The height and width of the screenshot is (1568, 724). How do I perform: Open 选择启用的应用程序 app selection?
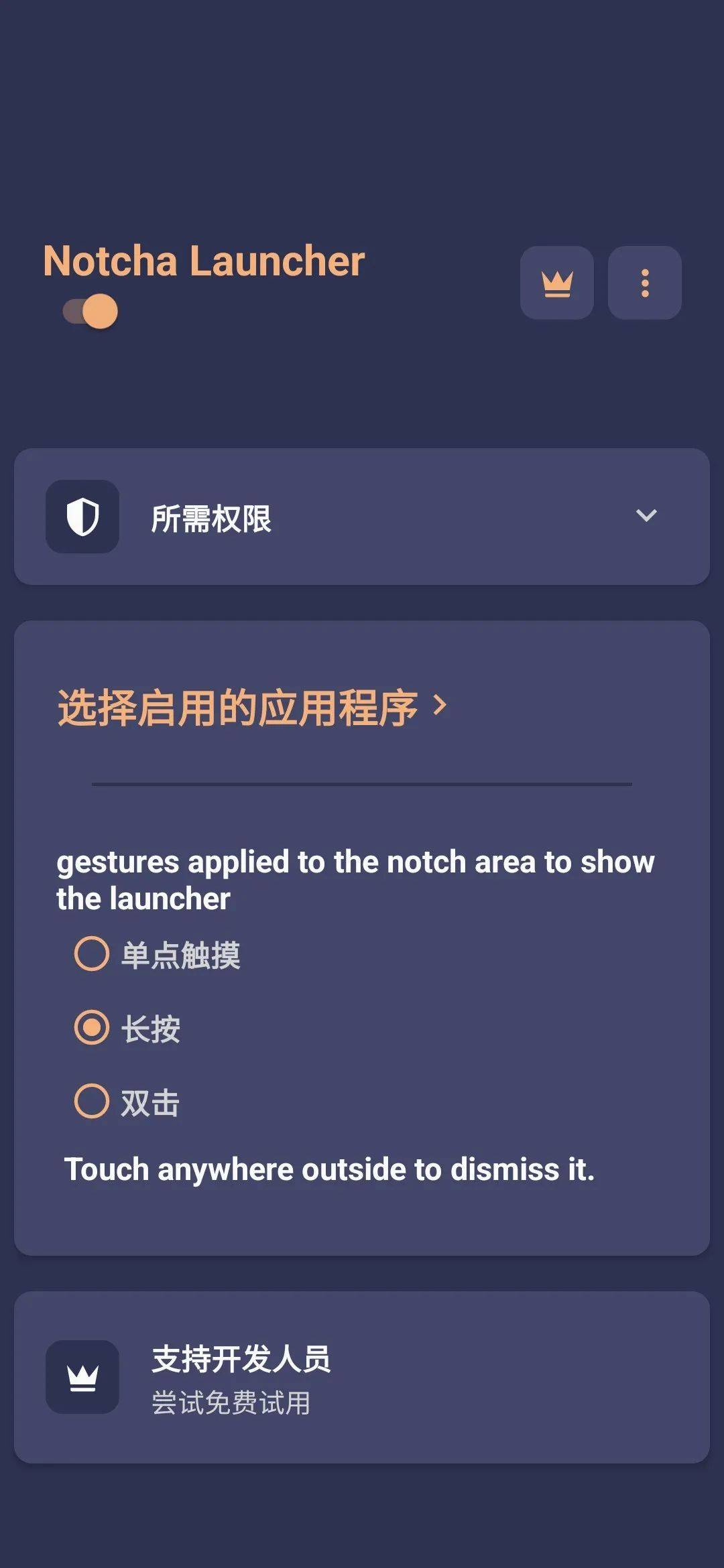(x=251, y=707)
